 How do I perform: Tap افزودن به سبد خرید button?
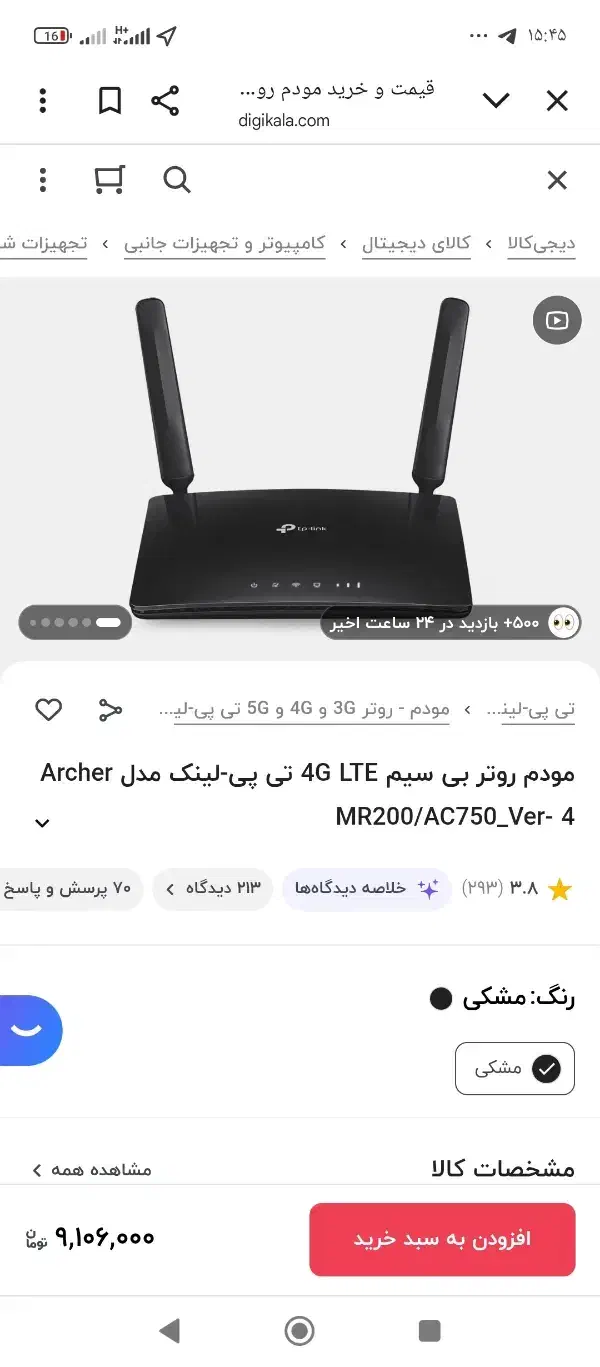442,1239
